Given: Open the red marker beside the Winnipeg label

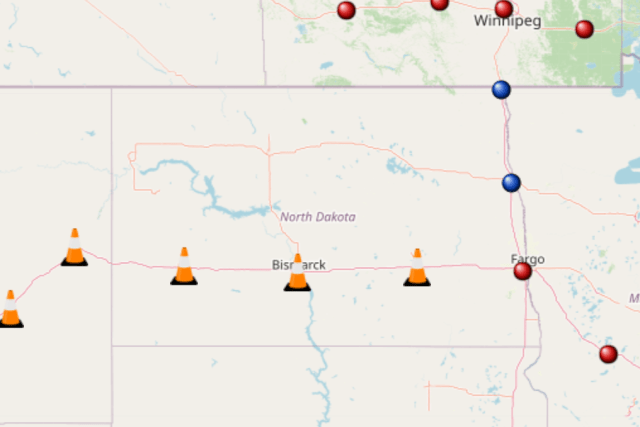Looking at the screenshot, I should coord(504,9).
